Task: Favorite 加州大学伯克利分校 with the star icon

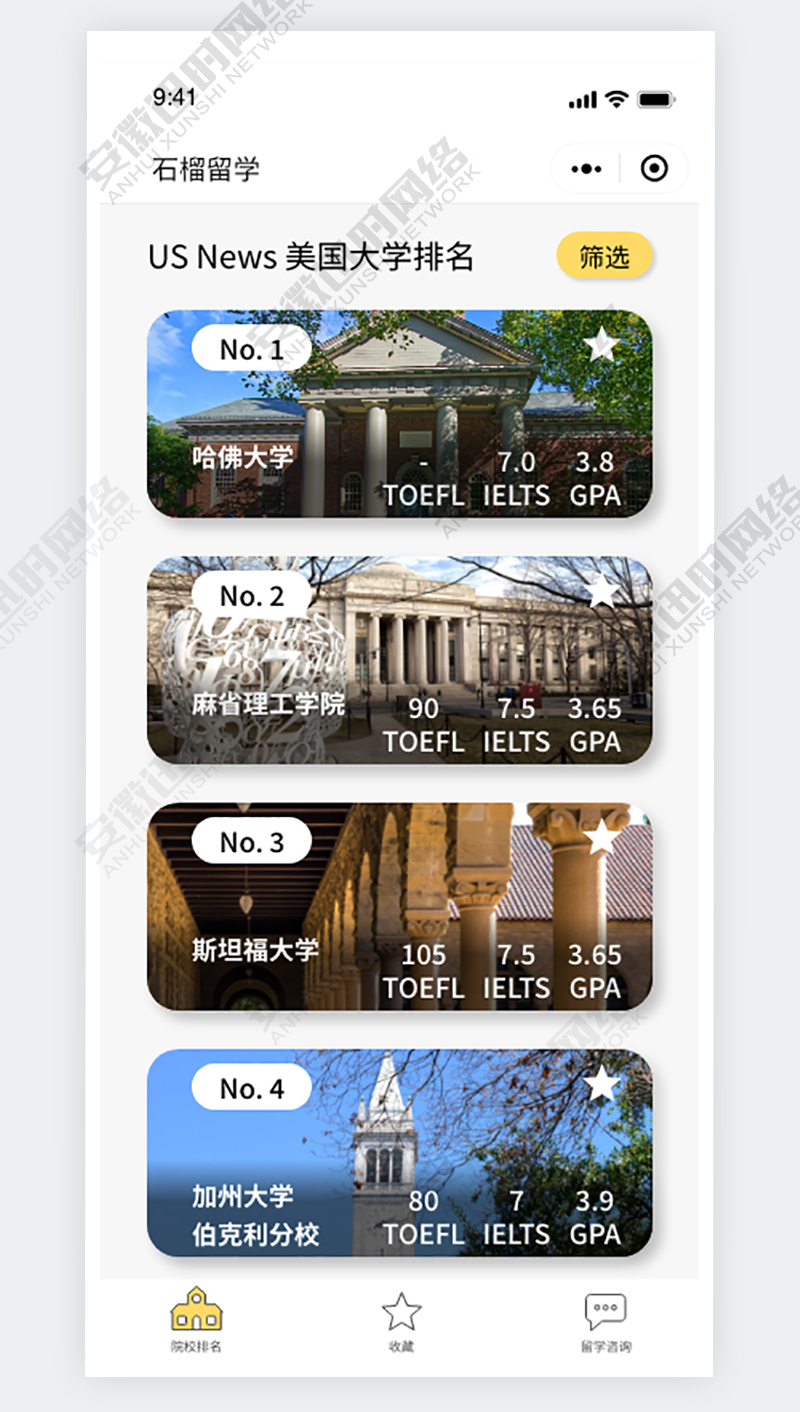Action: coord(601,1084)
